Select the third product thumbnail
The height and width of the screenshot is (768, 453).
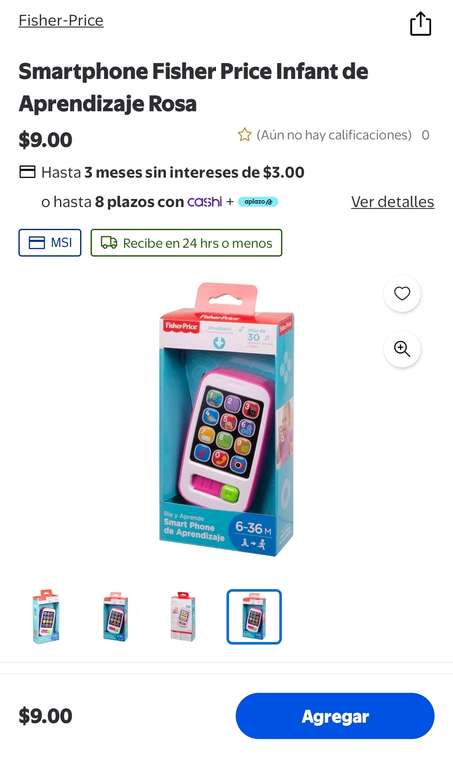(x=183, y=616)
